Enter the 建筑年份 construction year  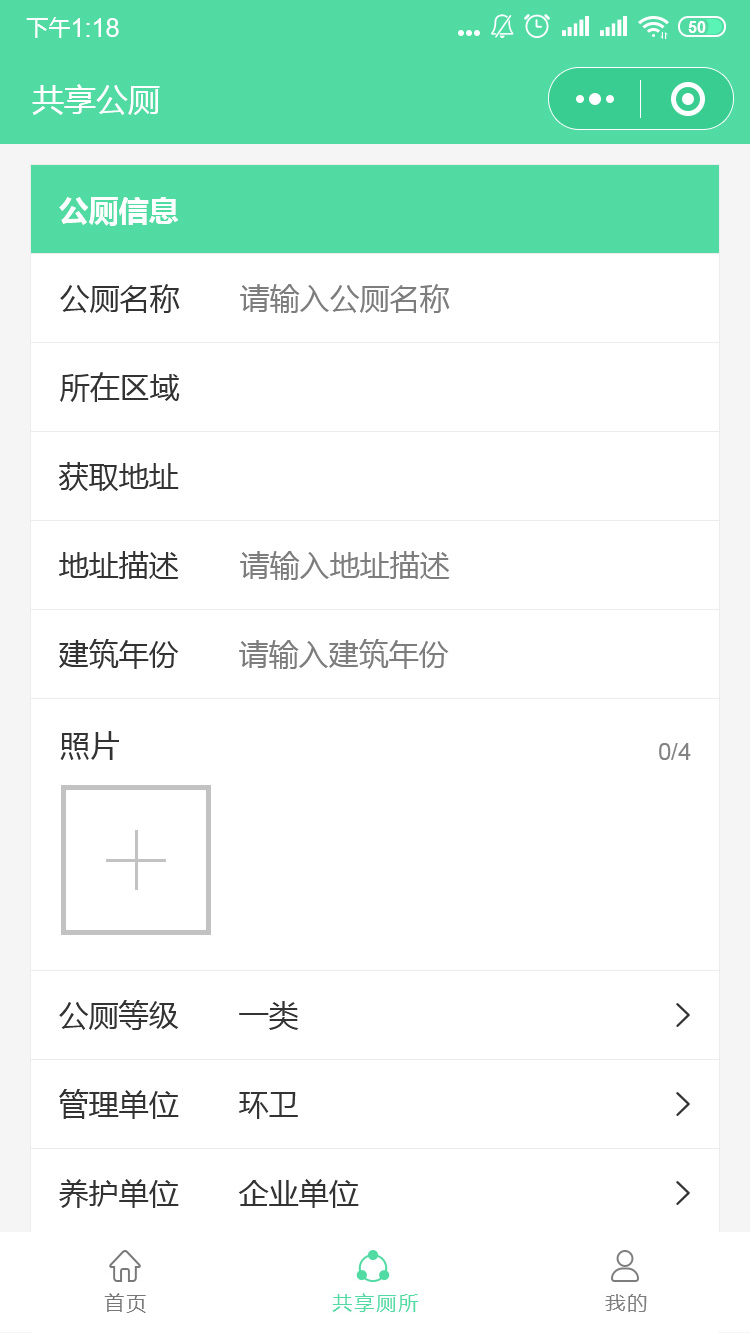[465, 655]
